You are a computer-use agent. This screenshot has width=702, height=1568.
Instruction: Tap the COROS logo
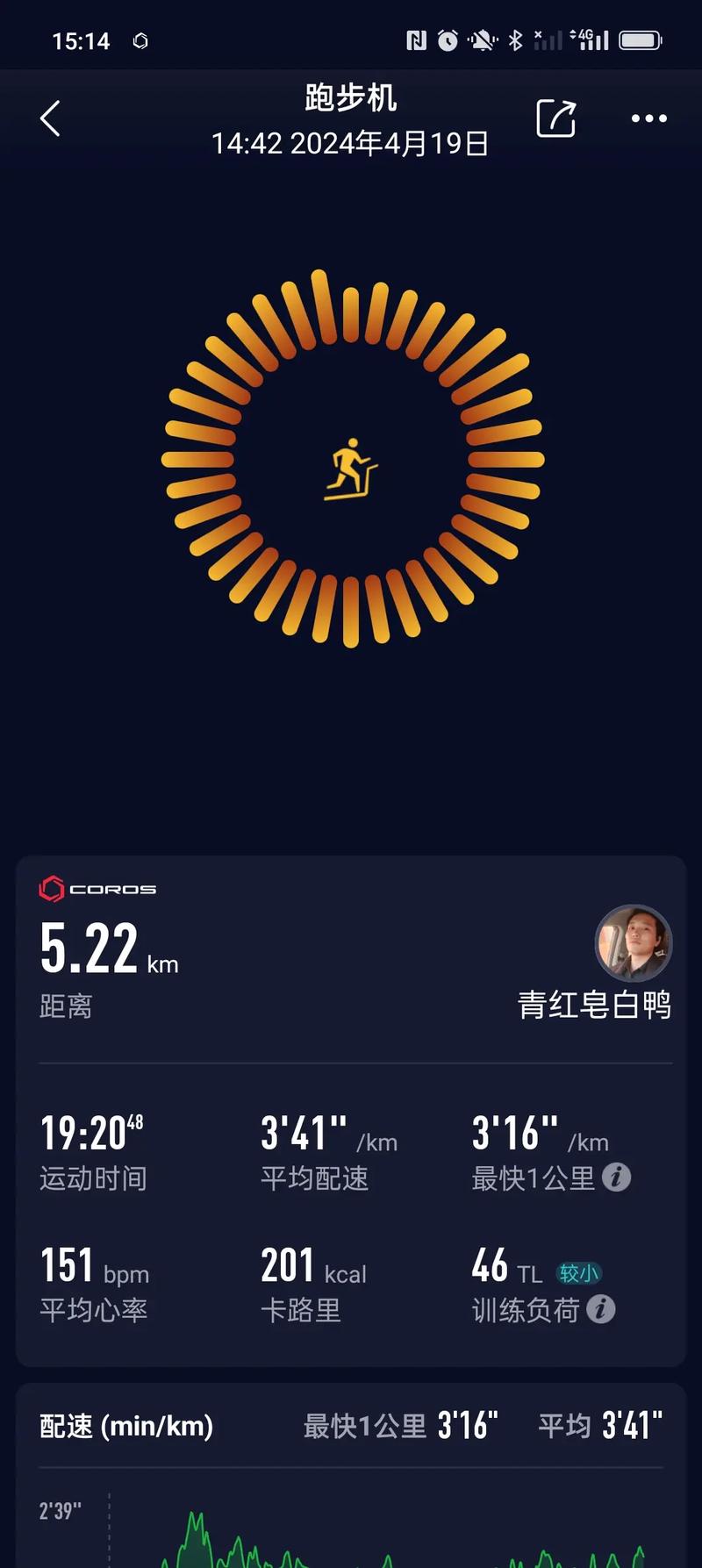[97, 889]
